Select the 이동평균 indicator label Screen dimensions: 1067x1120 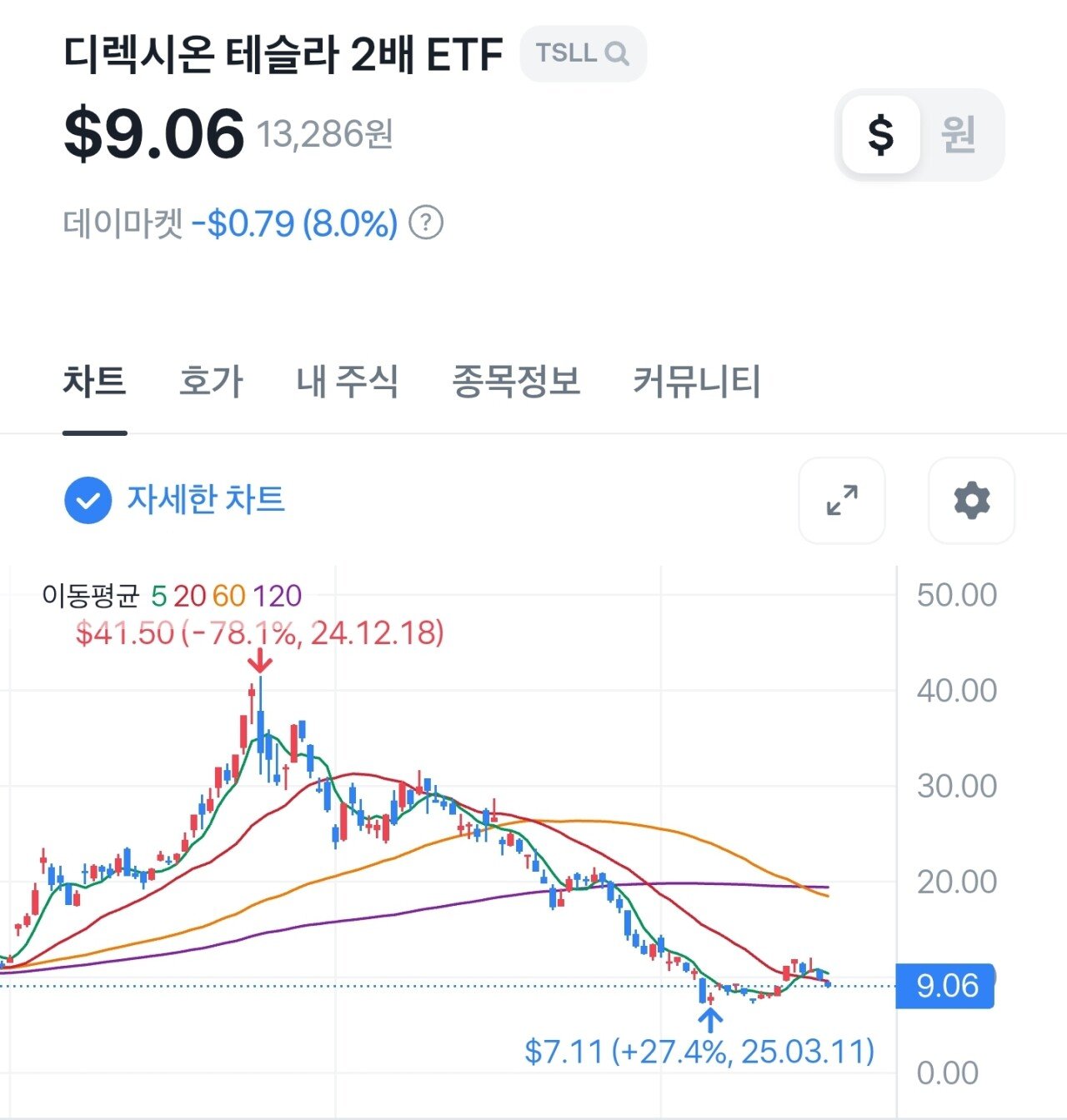92,595
